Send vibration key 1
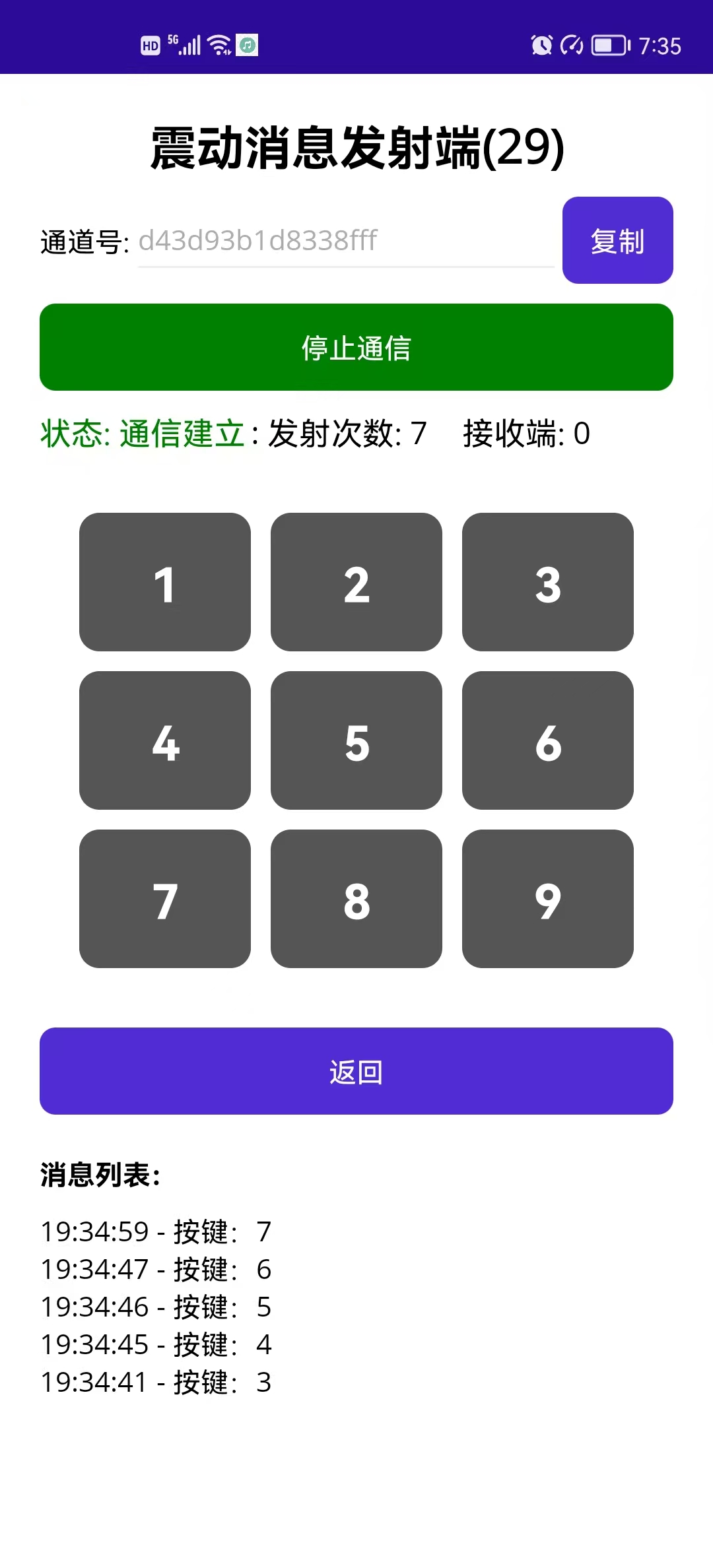The image size is (713, 1568). point(165,582)
